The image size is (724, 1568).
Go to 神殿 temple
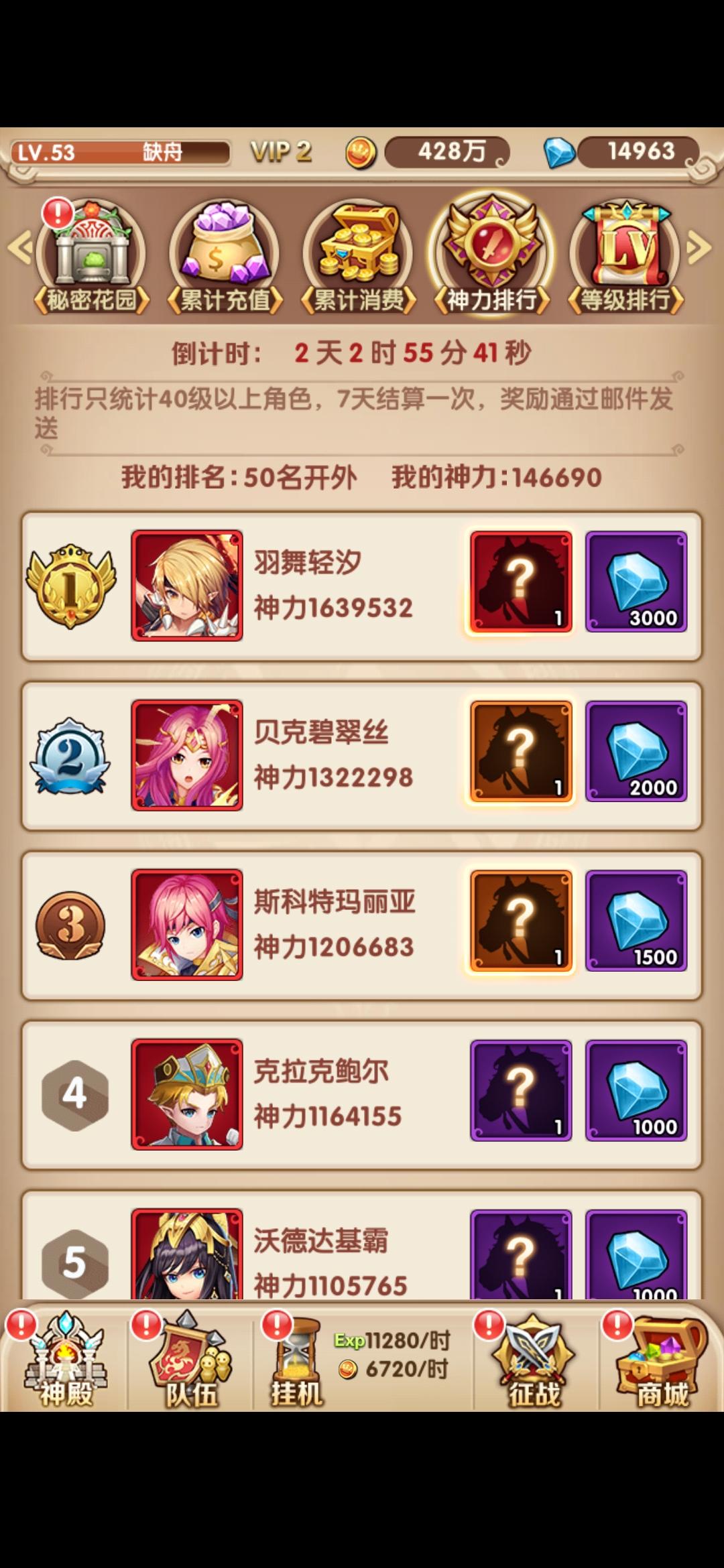(x=65, y=1360)
